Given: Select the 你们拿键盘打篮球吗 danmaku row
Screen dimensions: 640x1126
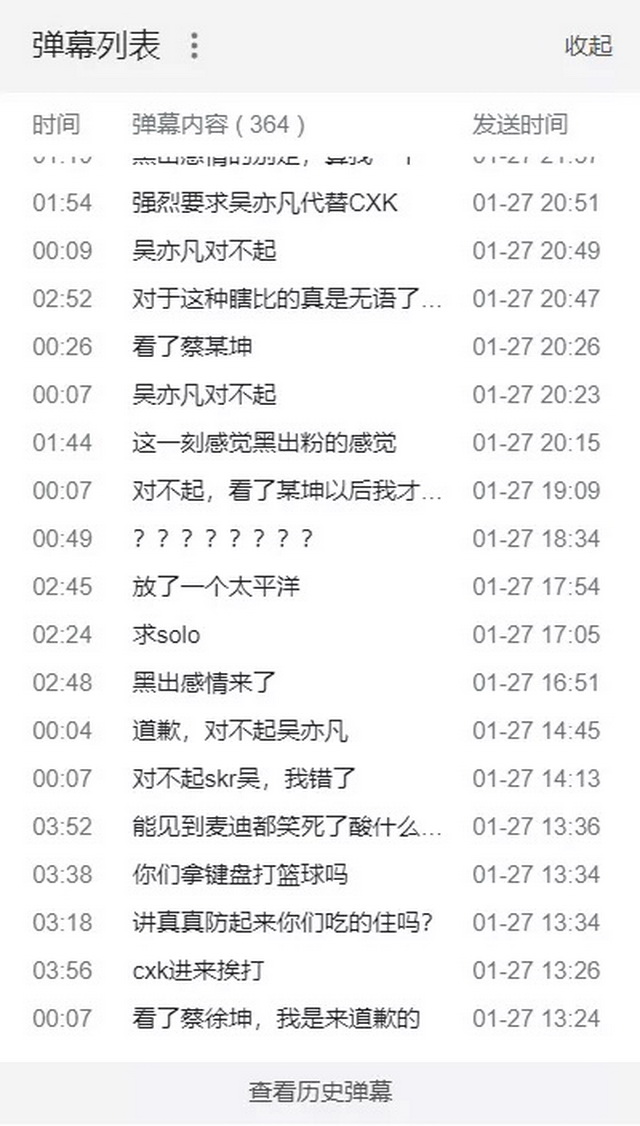Looking at the screenshot, I should [x=320, y=875].
